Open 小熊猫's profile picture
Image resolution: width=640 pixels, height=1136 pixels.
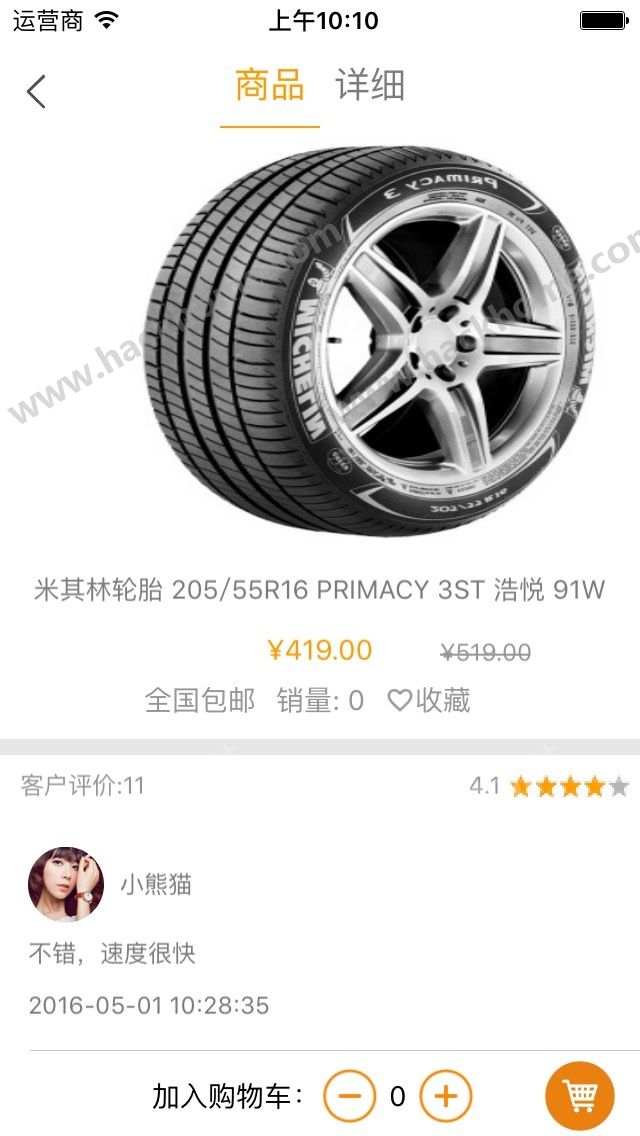click(x=66, y=884)
